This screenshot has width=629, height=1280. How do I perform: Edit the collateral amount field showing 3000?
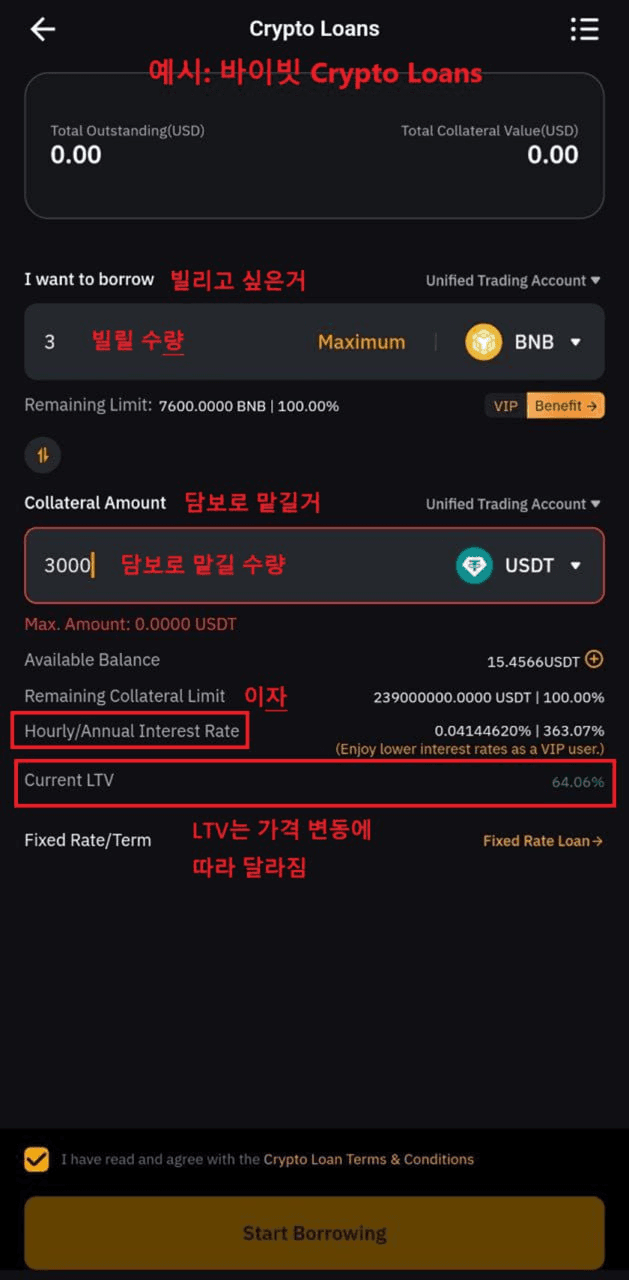(68, 566)
